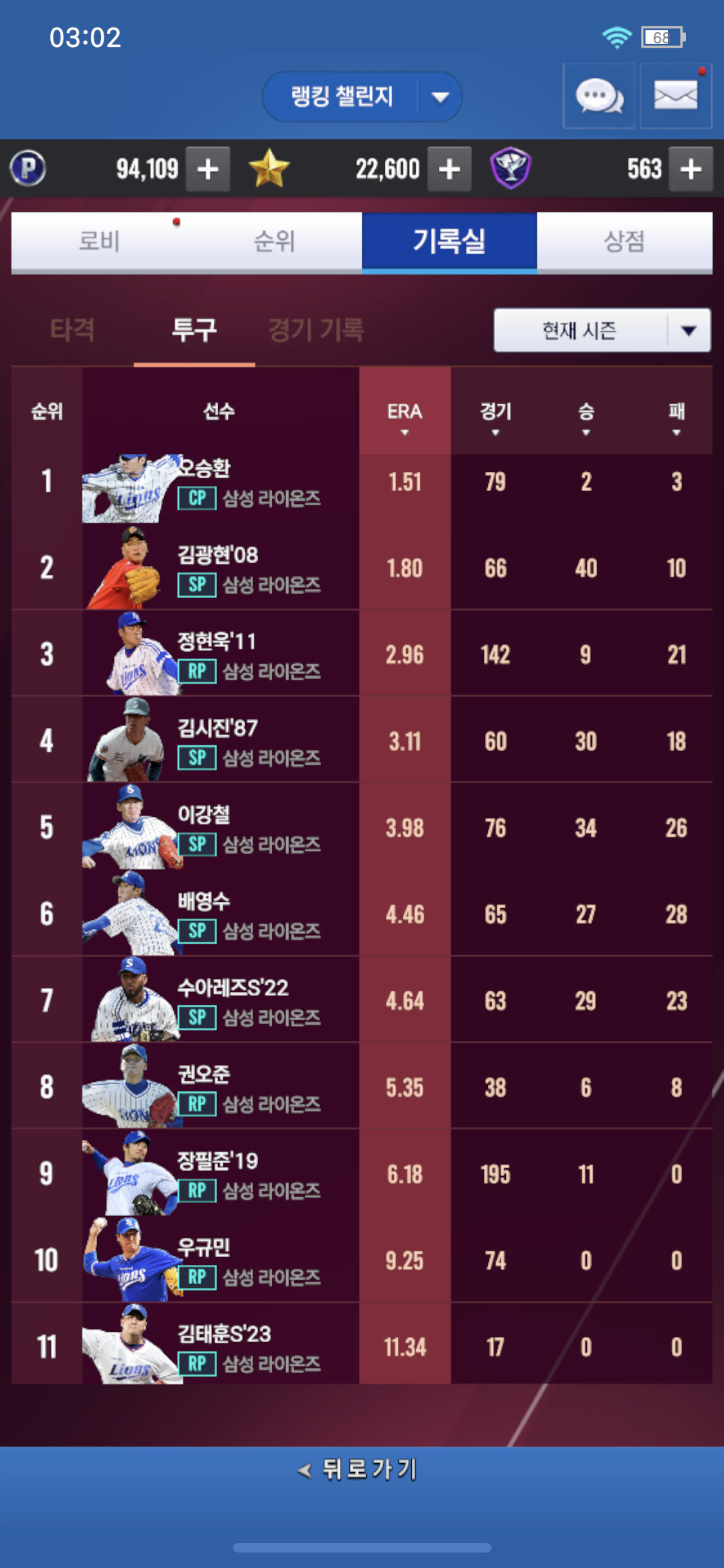Screen dimensions: 724x1568
Task: Open the mailbox envelope icon
Action: click(x=676, y=97)
